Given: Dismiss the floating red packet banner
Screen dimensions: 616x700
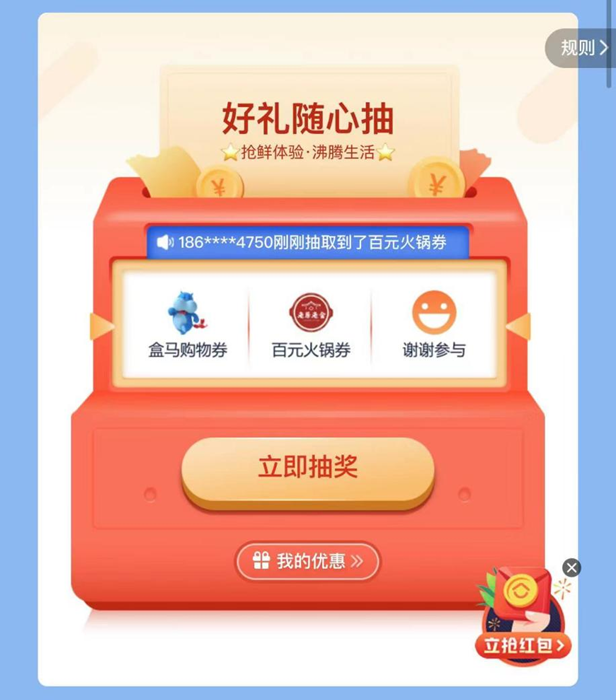Looking at the screenshot, I should tap(571, 568).
